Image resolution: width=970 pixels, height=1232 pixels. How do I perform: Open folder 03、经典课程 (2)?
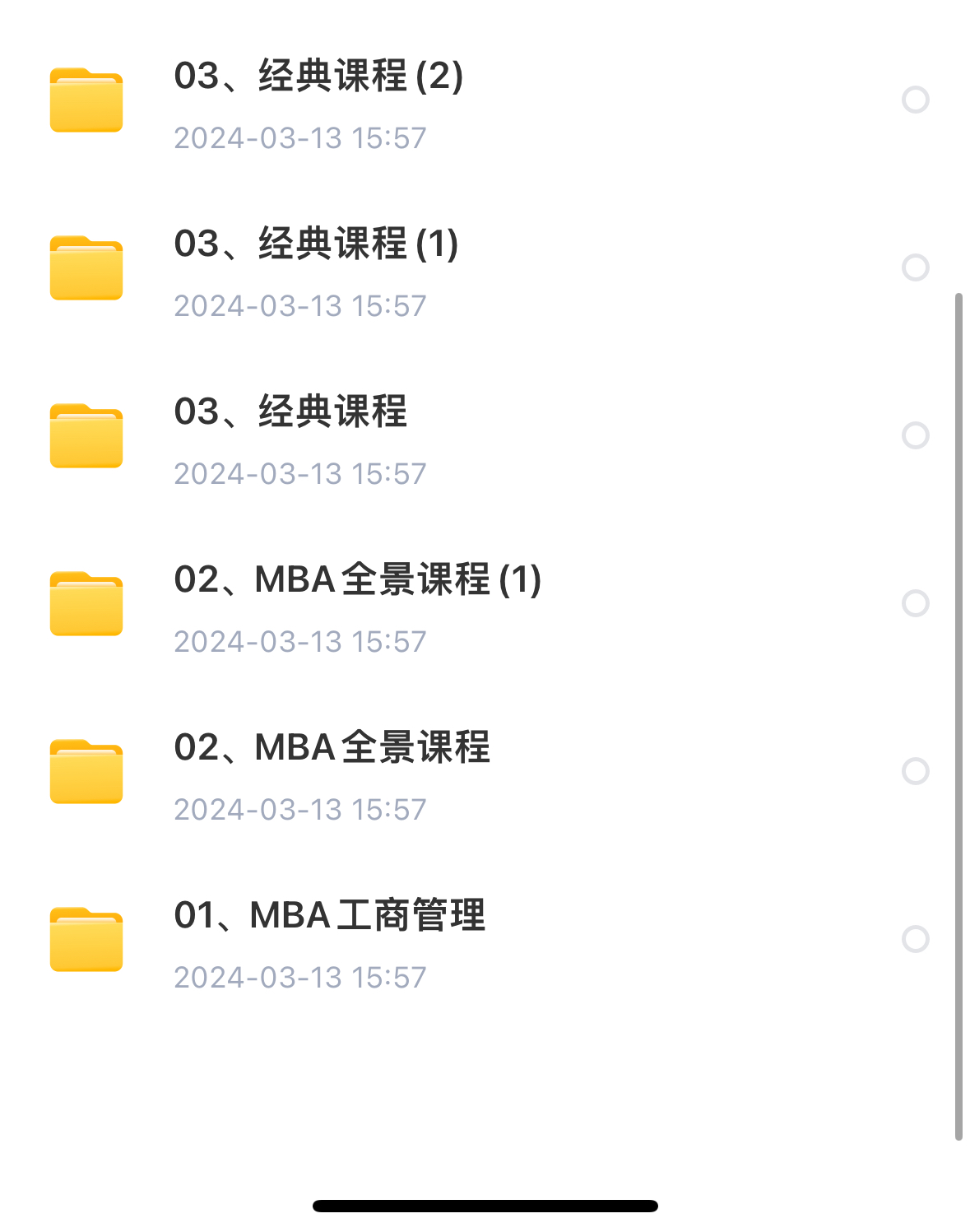tap(318, 77)
